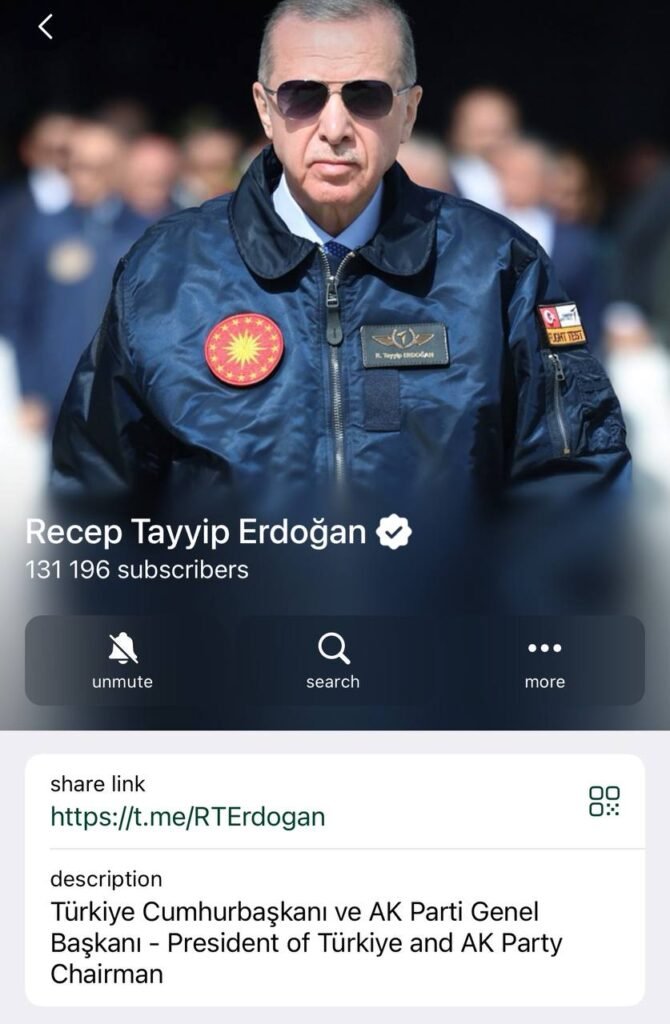Show the channel's QR code
This screenshot has height=1024, width=670.
point(604,801)
